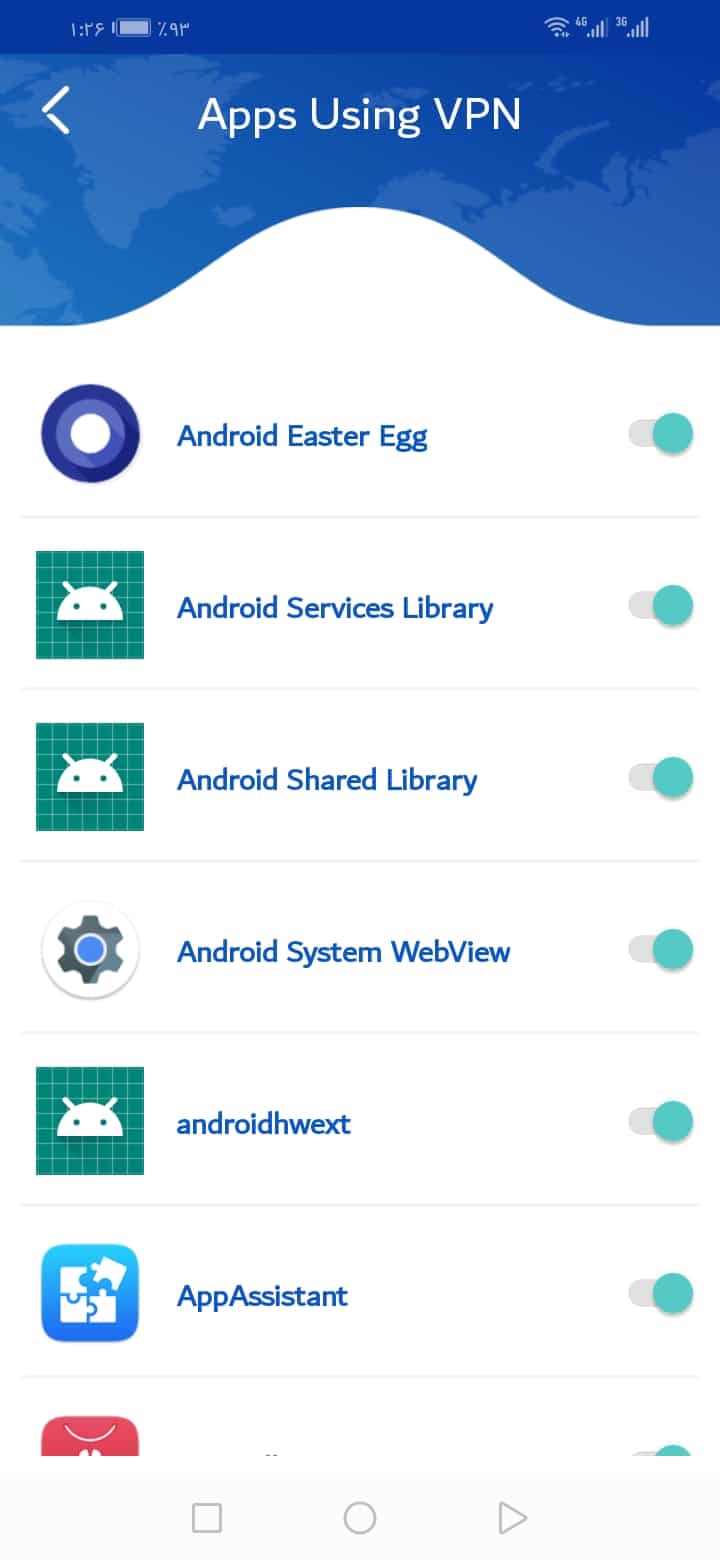Turn off VPN for Android Easter Egg
The image size is (720, 1560).
coord(661,434)
